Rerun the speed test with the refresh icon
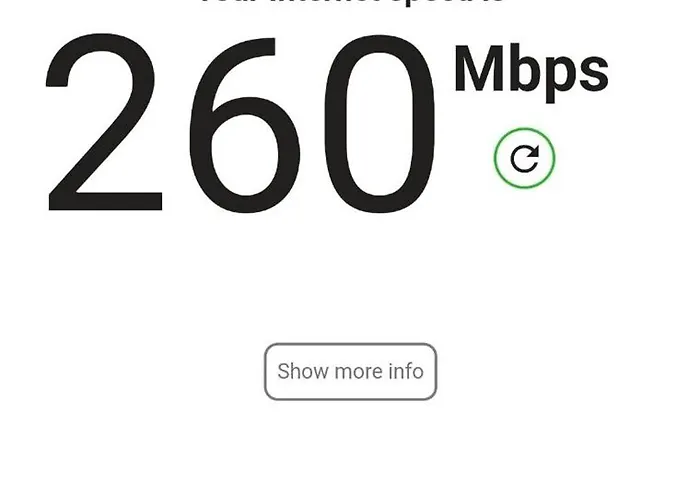This screenshot has height=500, width=700. click(x=524, y=158)
